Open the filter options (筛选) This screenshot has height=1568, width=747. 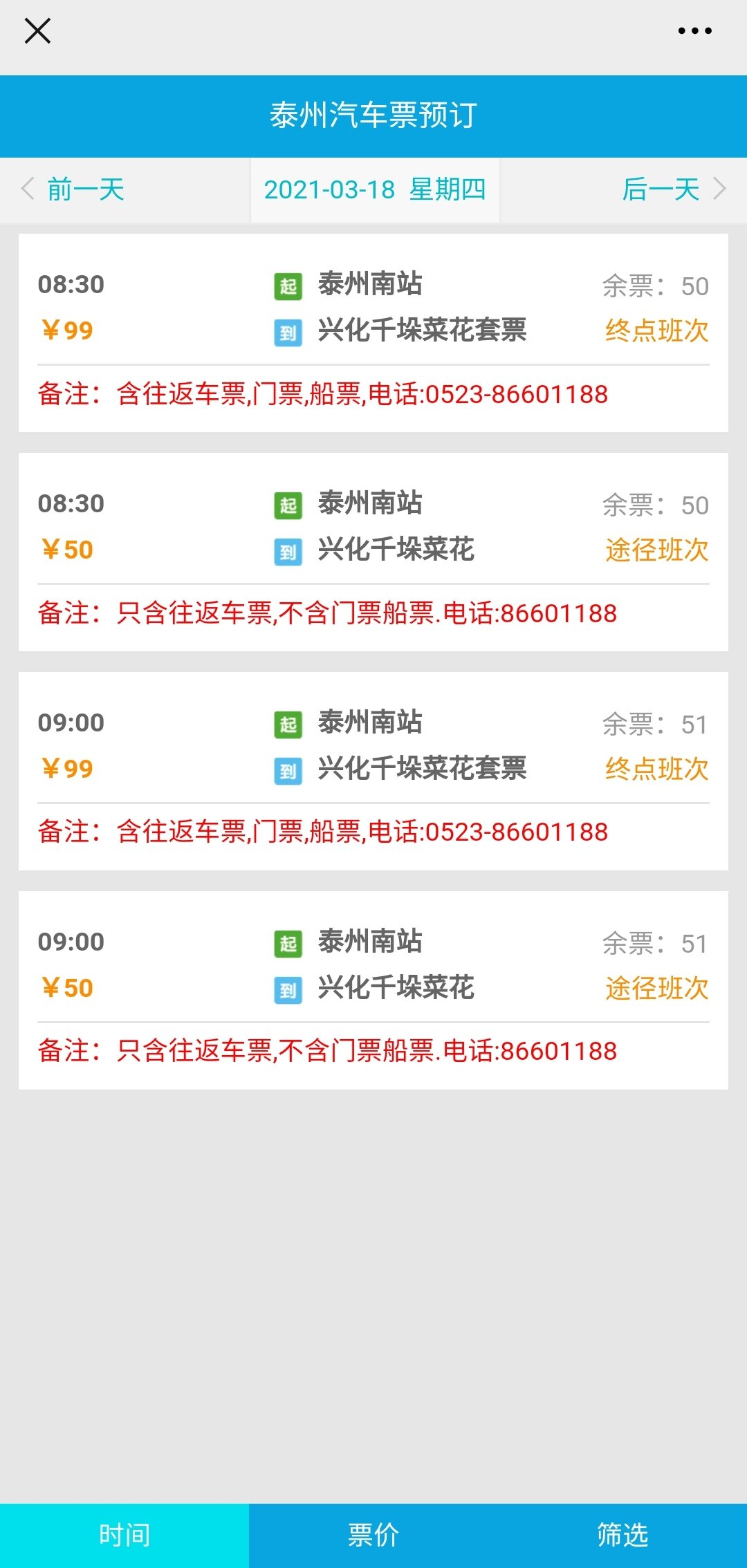click(622, 1535)
